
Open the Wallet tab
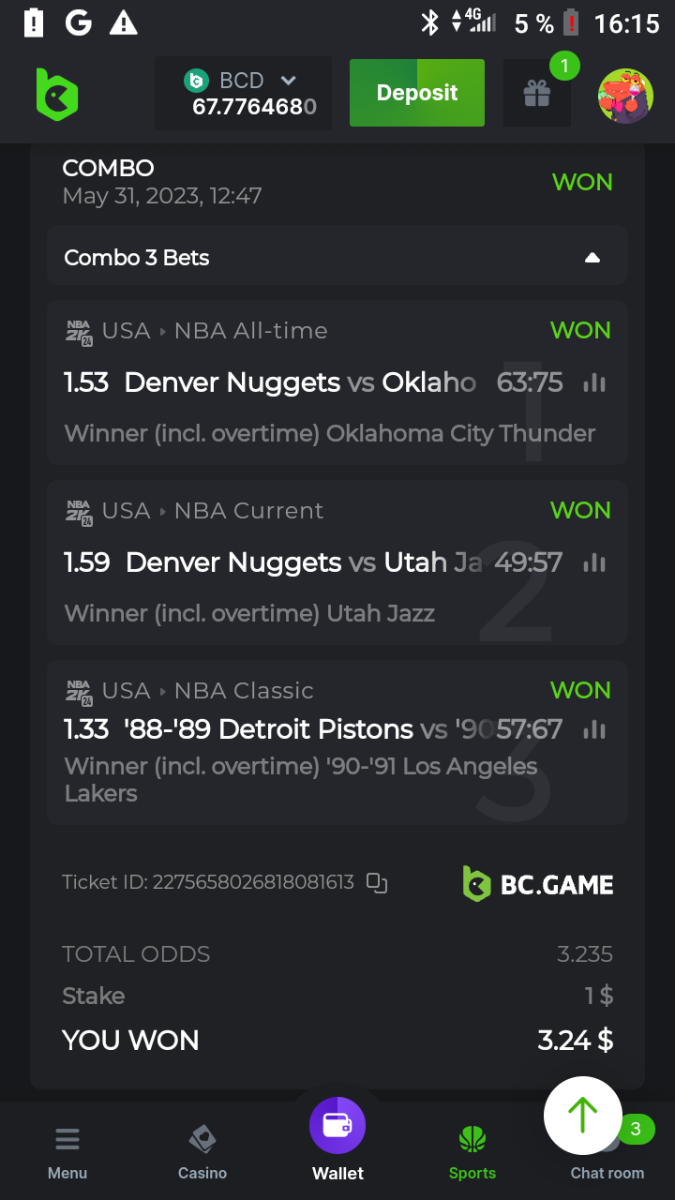pos(338,1140)
